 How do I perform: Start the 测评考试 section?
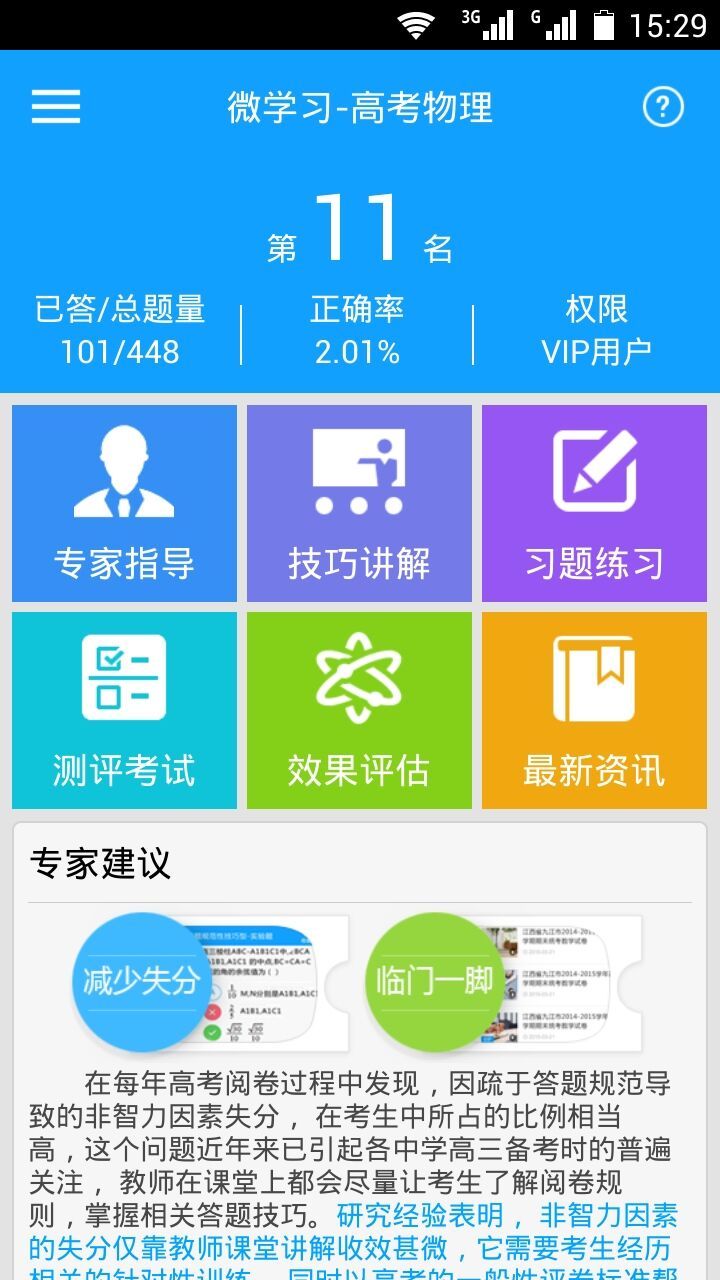125,710
